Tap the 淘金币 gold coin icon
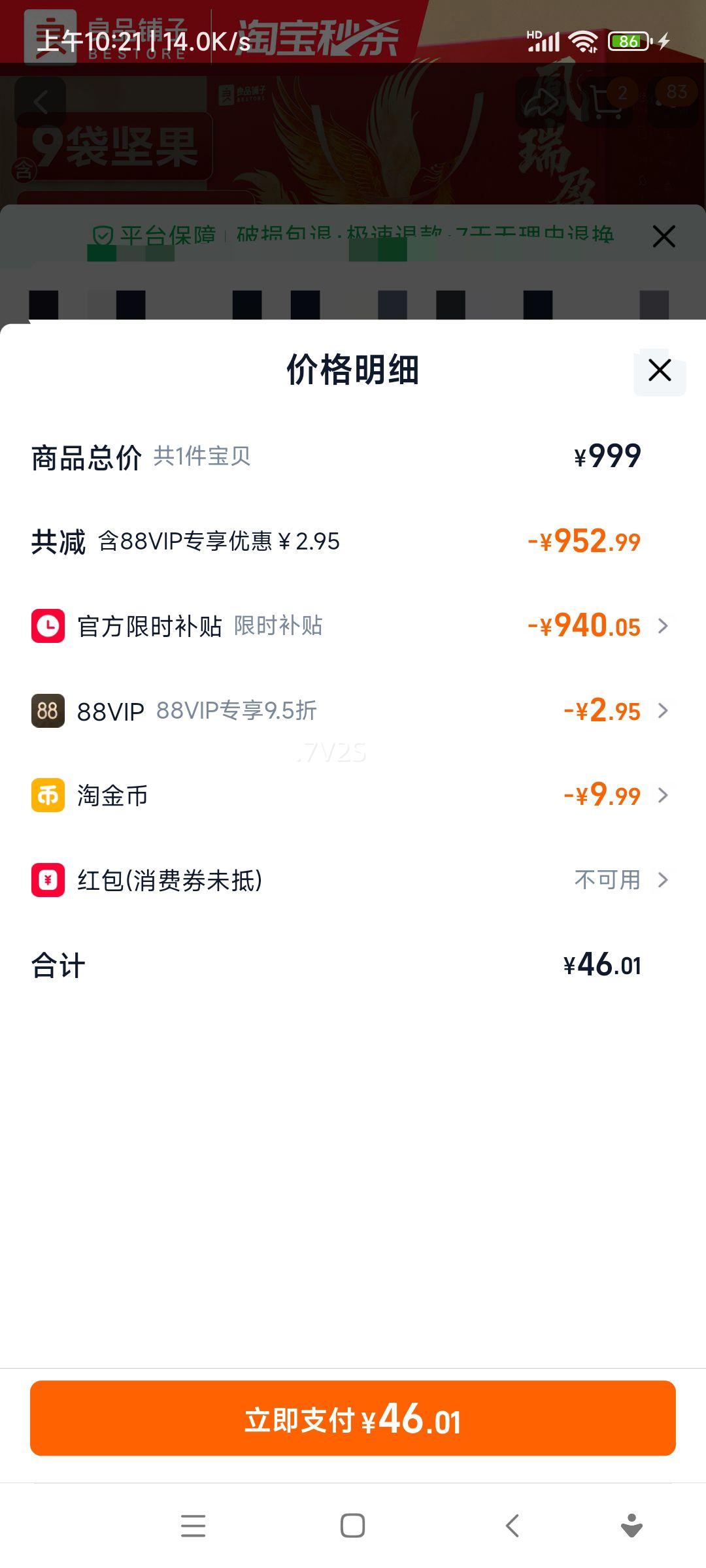Viewport: 706px width, 1568px height. [47, 796]
